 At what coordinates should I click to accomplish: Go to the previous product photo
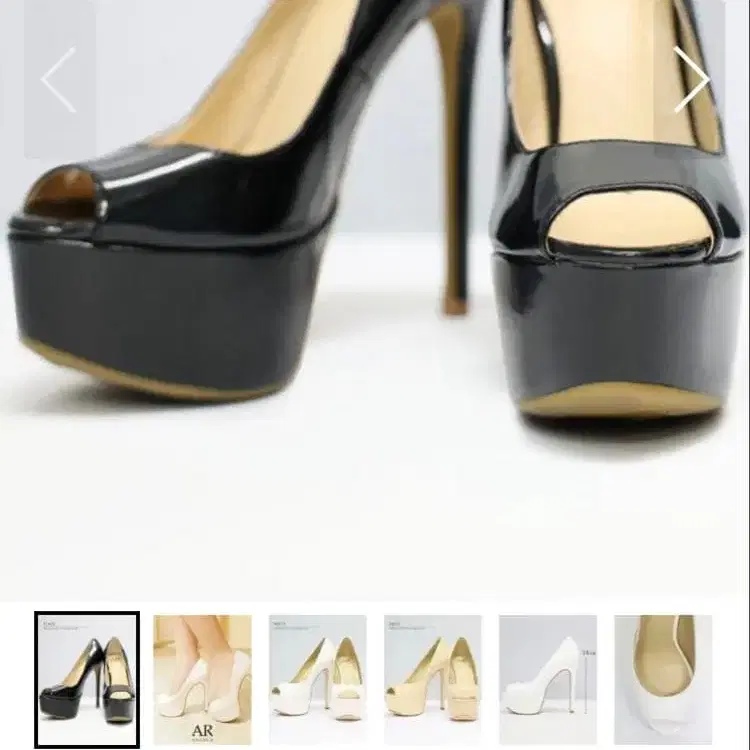coord(59,80)
